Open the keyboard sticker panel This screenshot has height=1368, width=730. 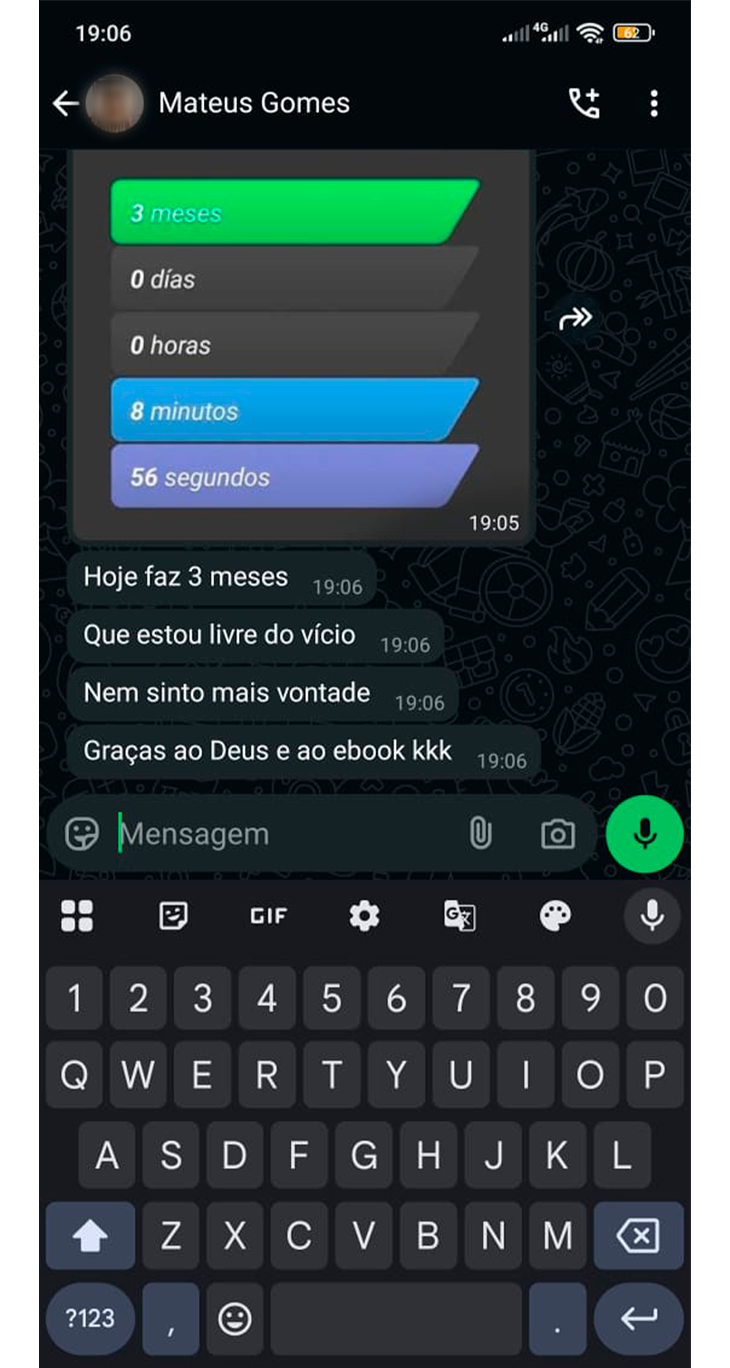tap(174, 915)
